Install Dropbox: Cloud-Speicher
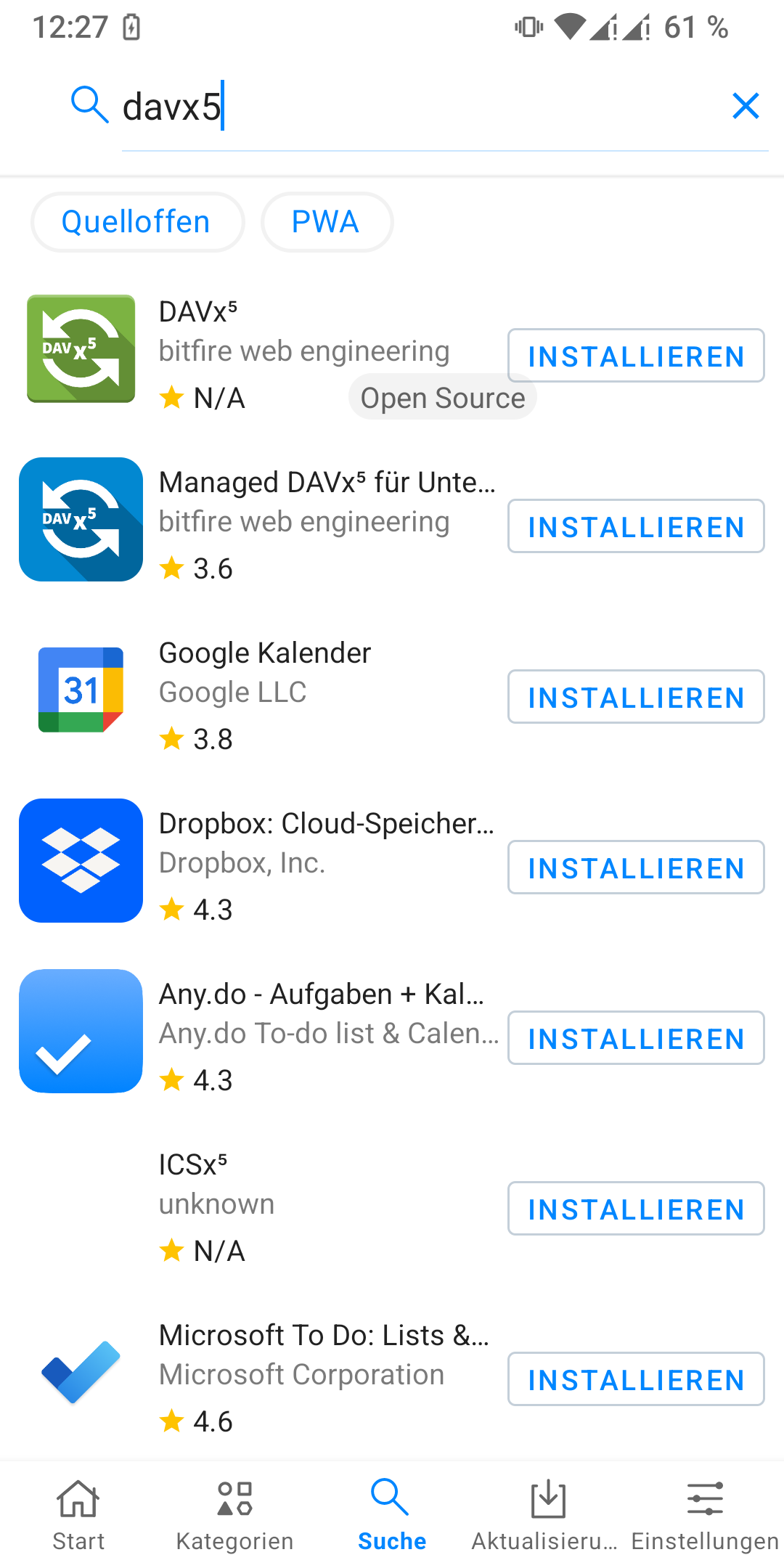The width and height of the screenshot is (784, 1568). (636, 867)
